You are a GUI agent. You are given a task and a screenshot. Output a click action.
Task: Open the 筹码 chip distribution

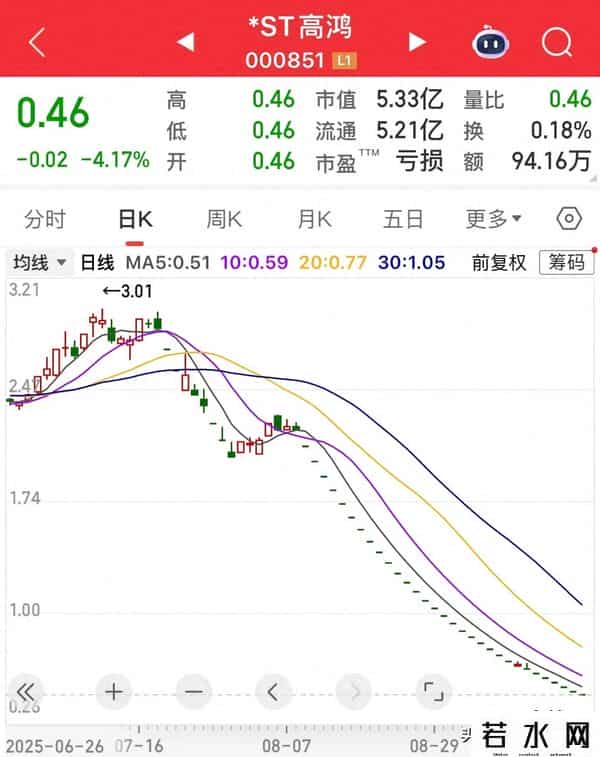click(x=563, y=263)
